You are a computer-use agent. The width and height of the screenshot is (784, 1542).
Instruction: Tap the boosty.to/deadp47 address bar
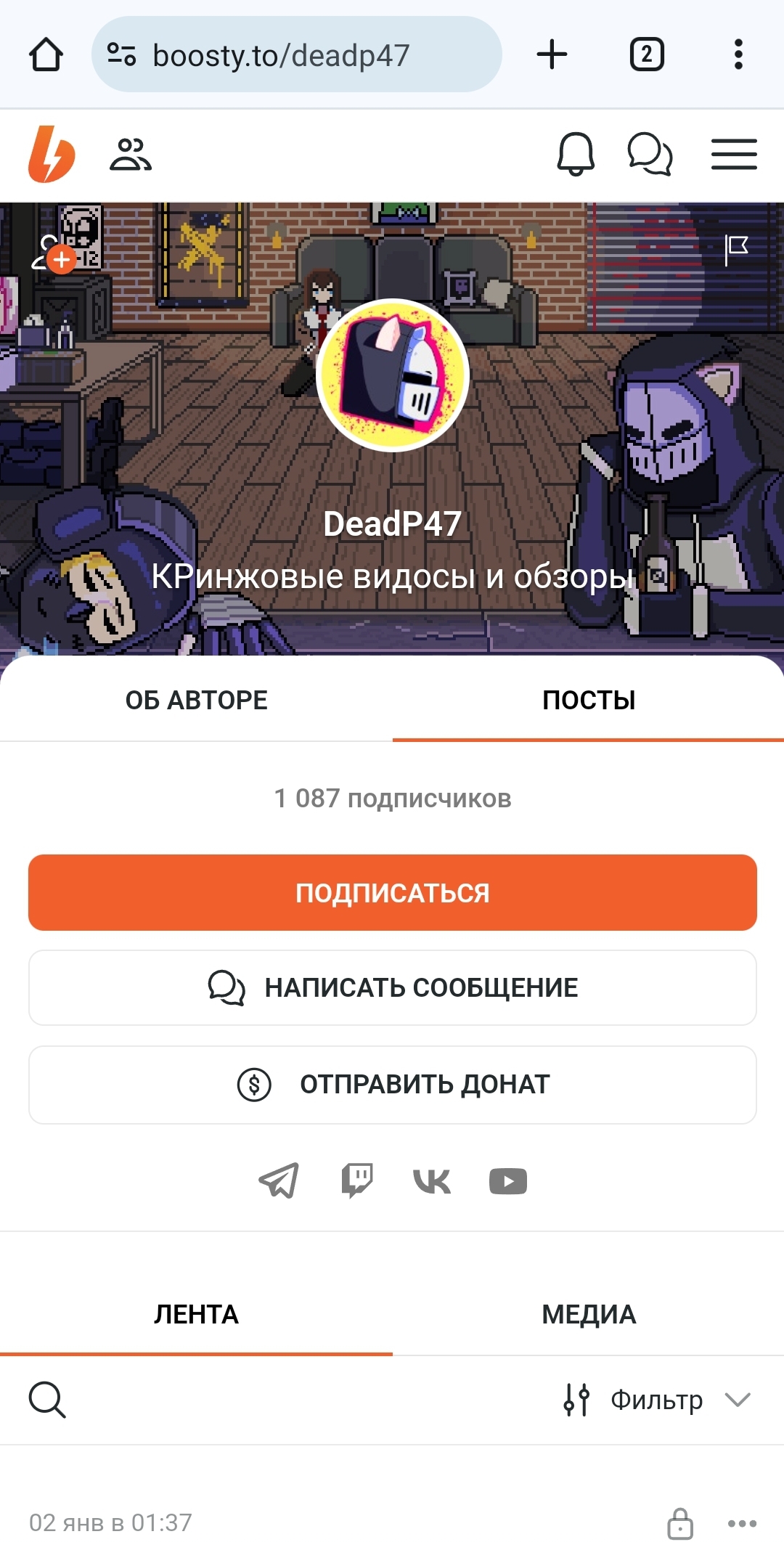(296, 54)
